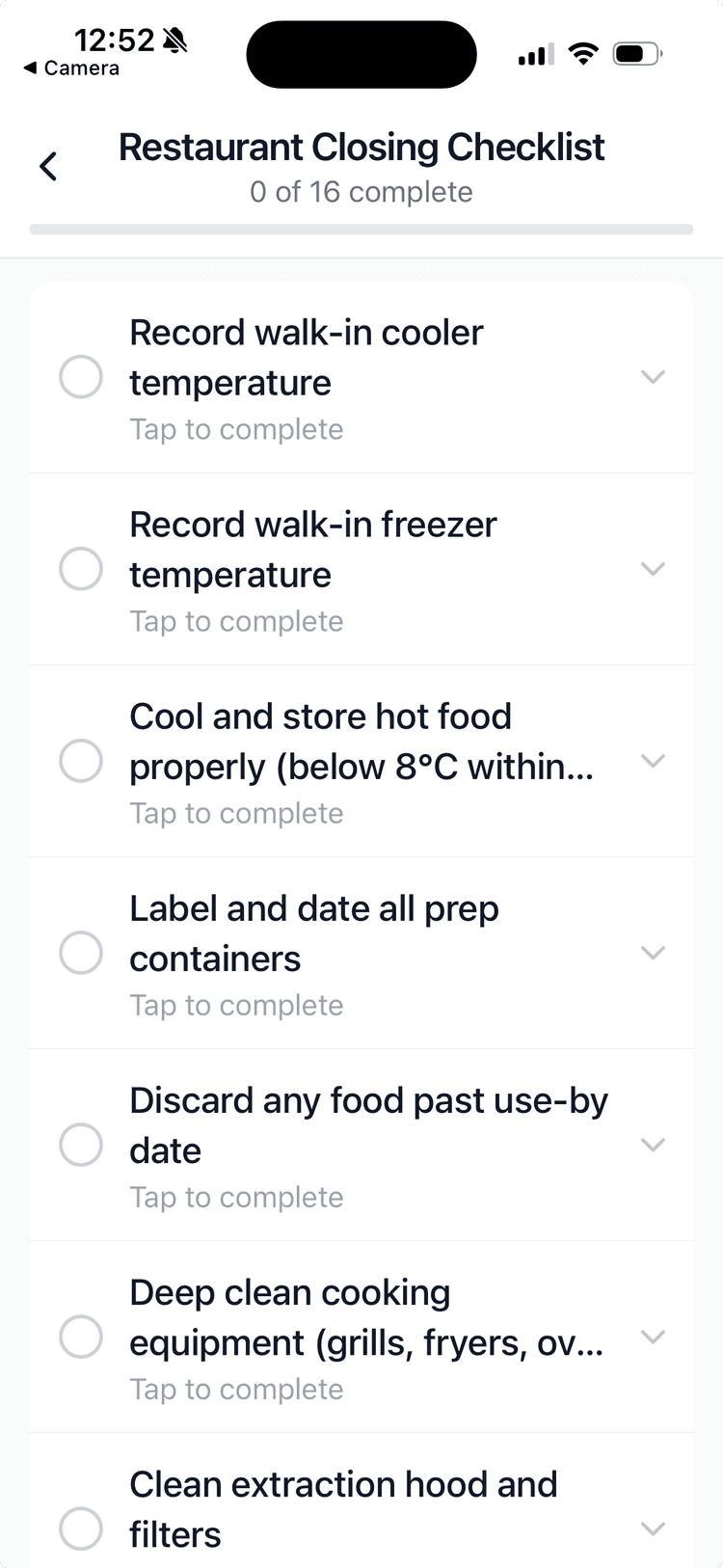Tap the Wi-Fi icon in the status bar

582,54
